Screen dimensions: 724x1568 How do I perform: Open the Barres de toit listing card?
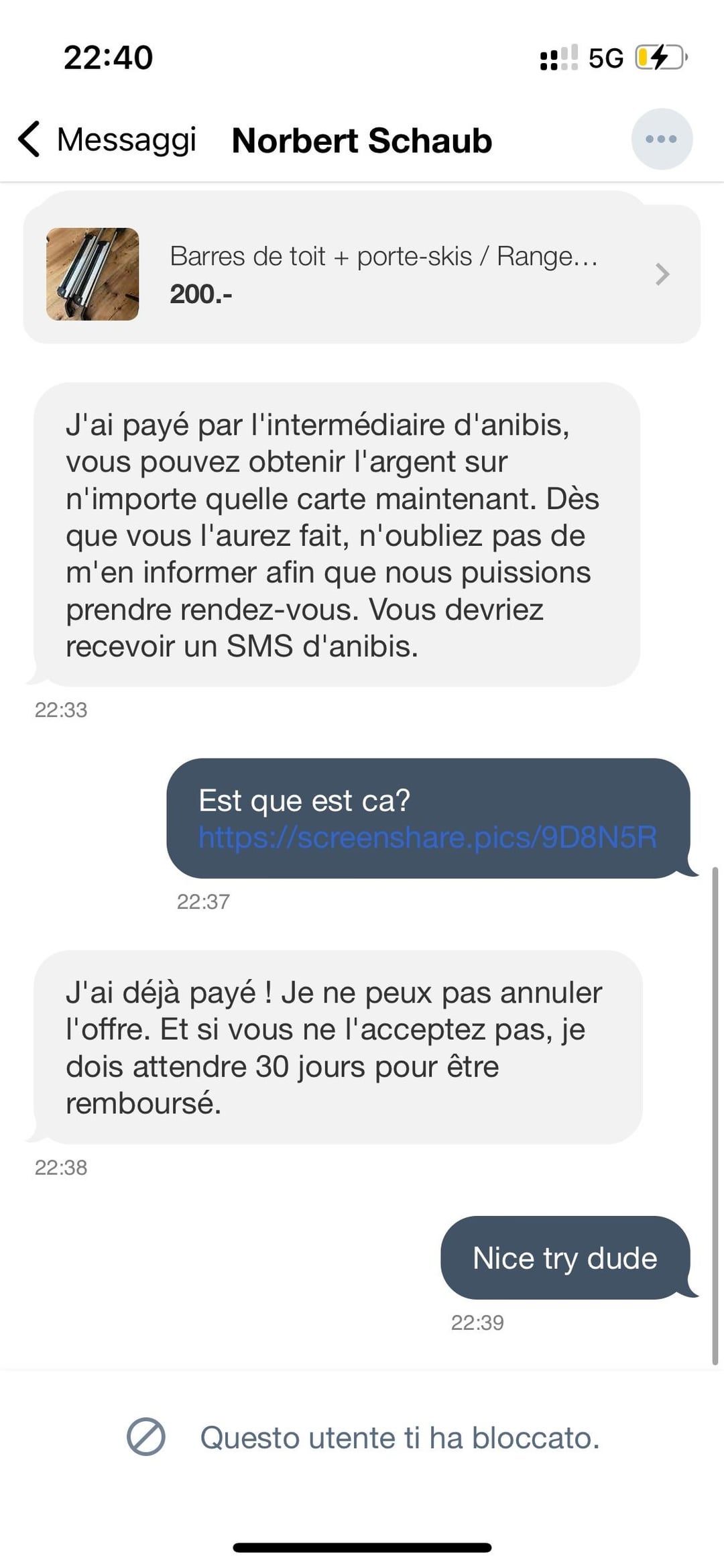[x=362, y=274]
